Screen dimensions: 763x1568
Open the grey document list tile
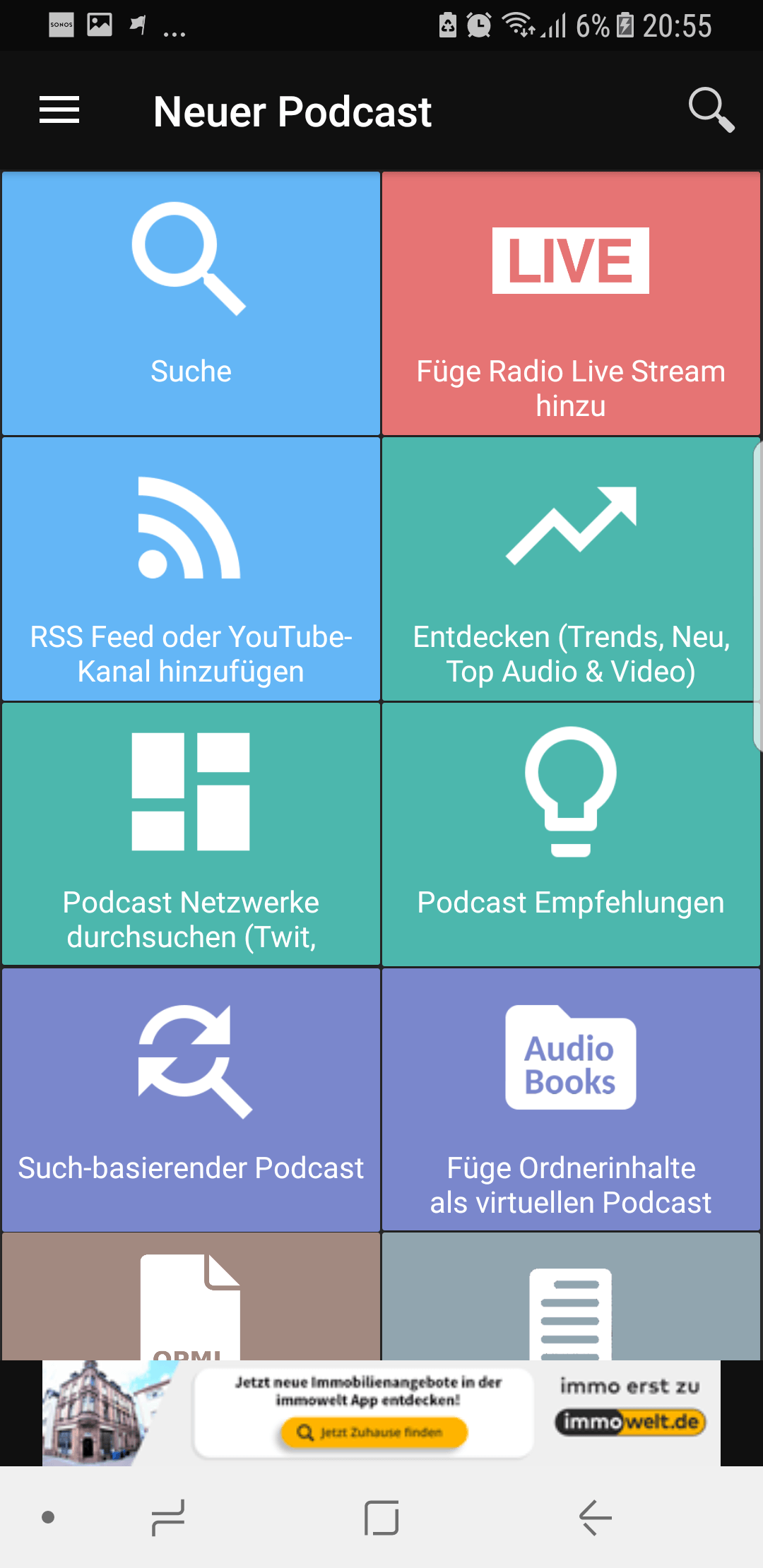pos(571,1297)
